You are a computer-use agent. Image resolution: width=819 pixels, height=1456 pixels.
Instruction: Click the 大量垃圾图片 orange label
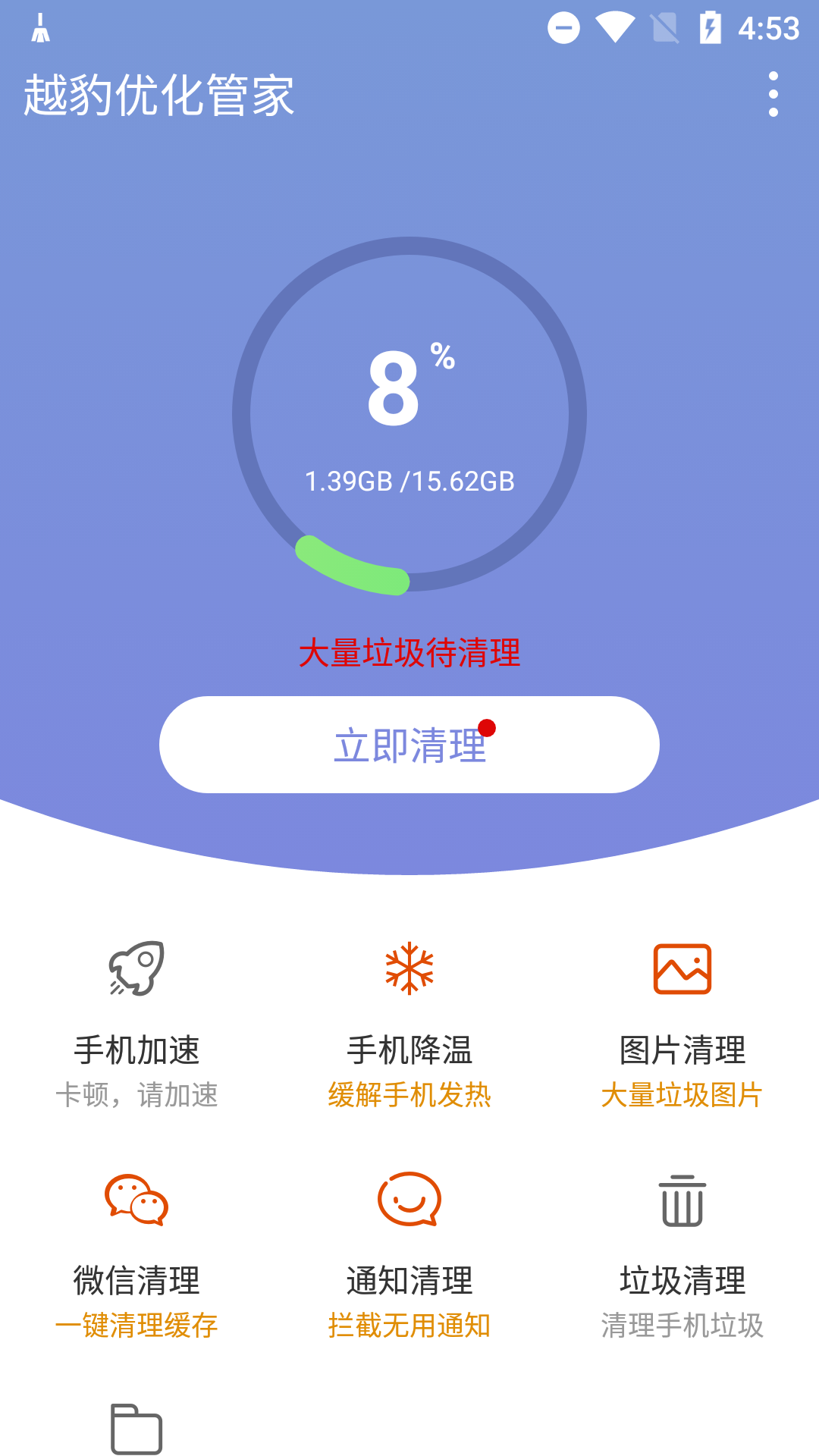pyautogui.click(x=682, y=1095)
